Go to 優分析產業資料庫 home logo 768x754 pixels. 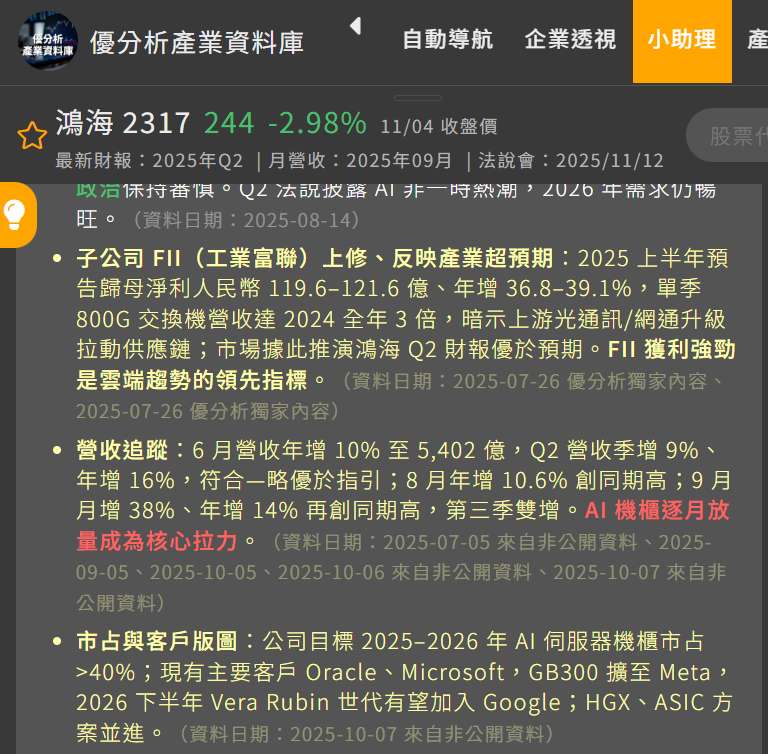(48, 42)
